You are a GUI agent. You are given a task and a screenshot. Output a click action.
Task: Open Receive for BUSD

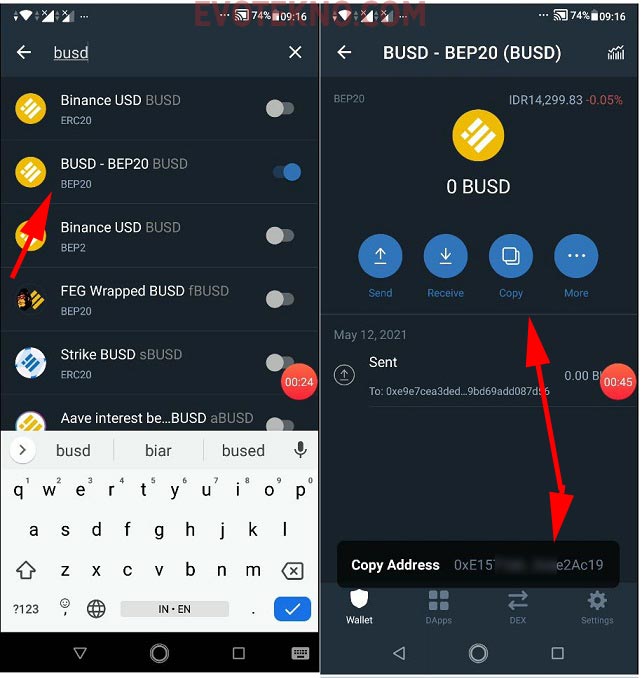[445, 257]
